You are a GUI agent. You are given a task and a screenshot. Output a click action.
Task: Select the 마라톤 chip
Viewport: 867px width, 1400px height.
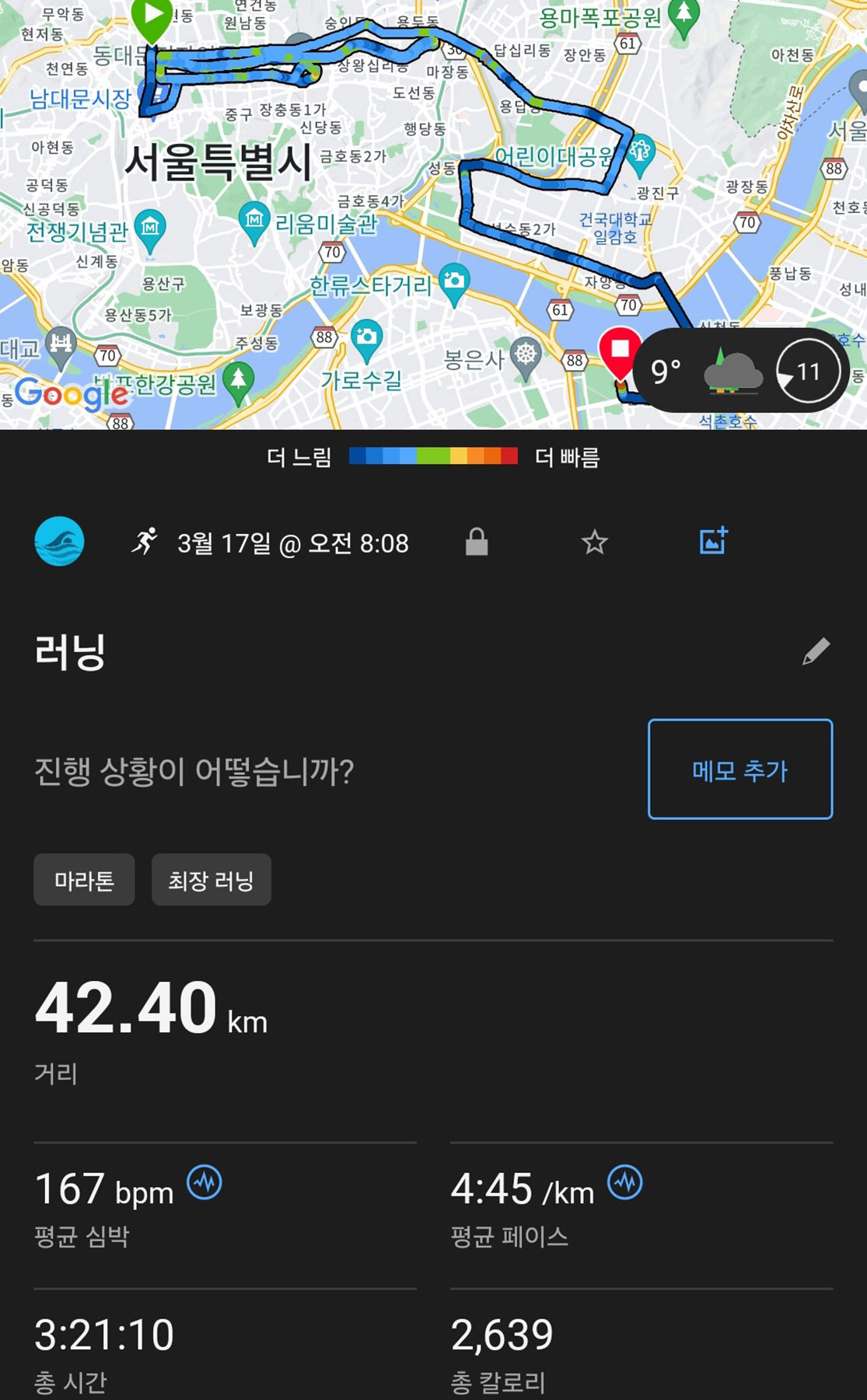click(84, 880)
